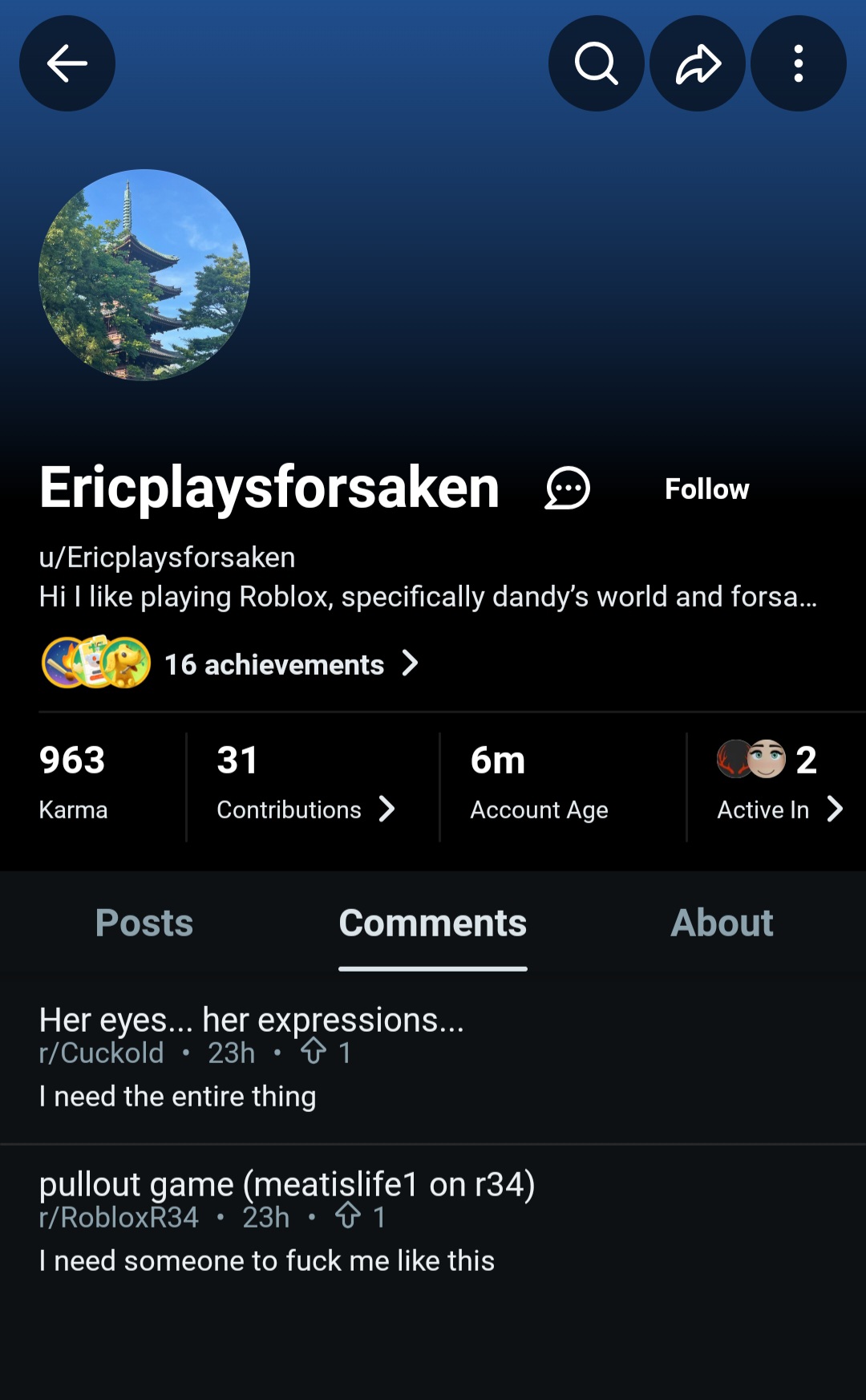866x1400 pixels.
Task: Open the About tab
Action: [721, 923]
